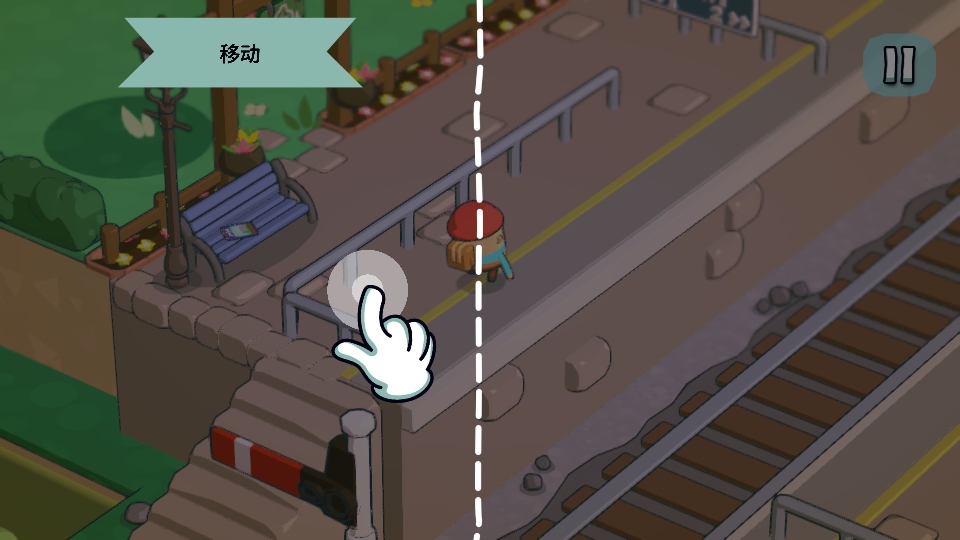This screenshot has height=540, width=960.
Task: Tap the white touch circle to move
Action: click(x=367, y=289)
